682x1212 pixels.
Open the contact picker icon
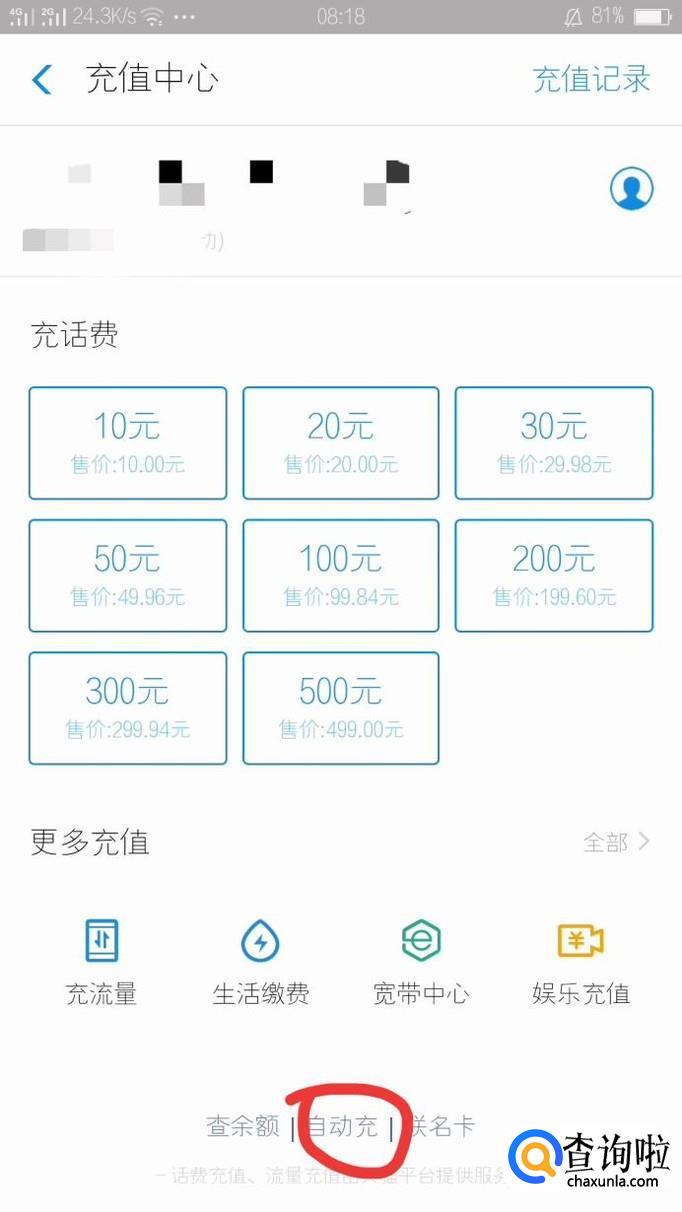point(631,188)
